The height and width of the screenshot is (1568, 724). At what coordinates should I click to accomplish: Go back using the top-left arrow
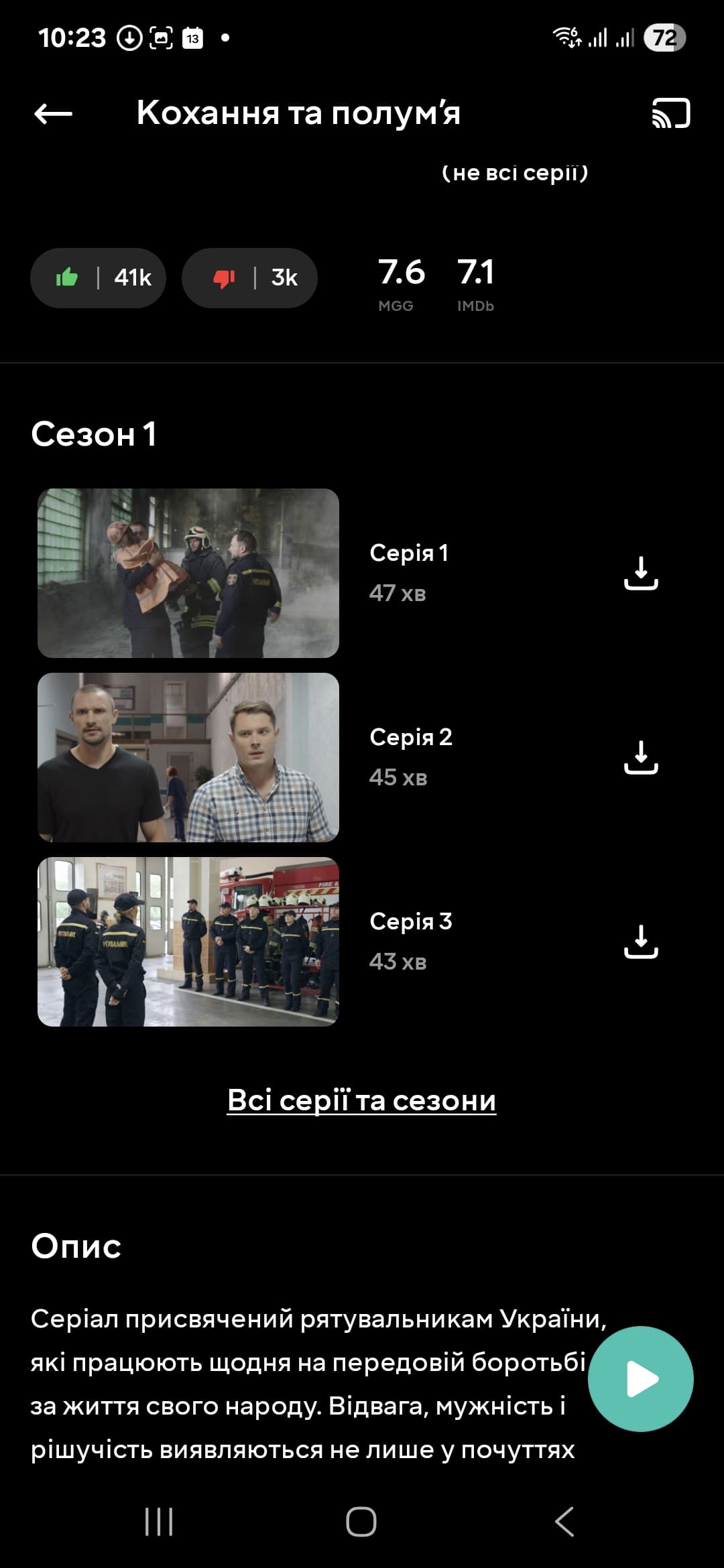54,114
